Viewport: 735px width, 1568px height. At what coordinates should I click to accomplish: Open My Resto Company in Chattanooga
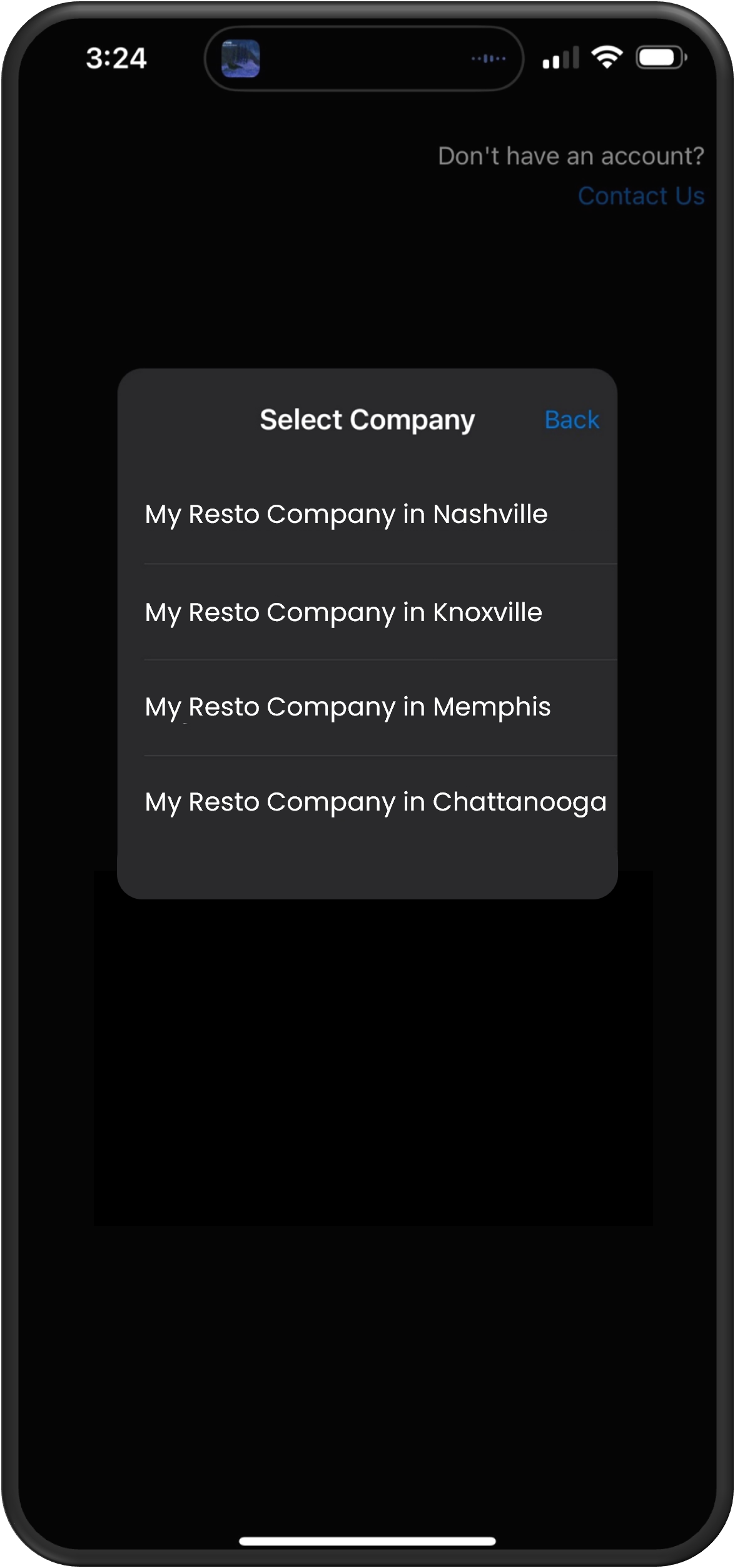pos(375,802)
